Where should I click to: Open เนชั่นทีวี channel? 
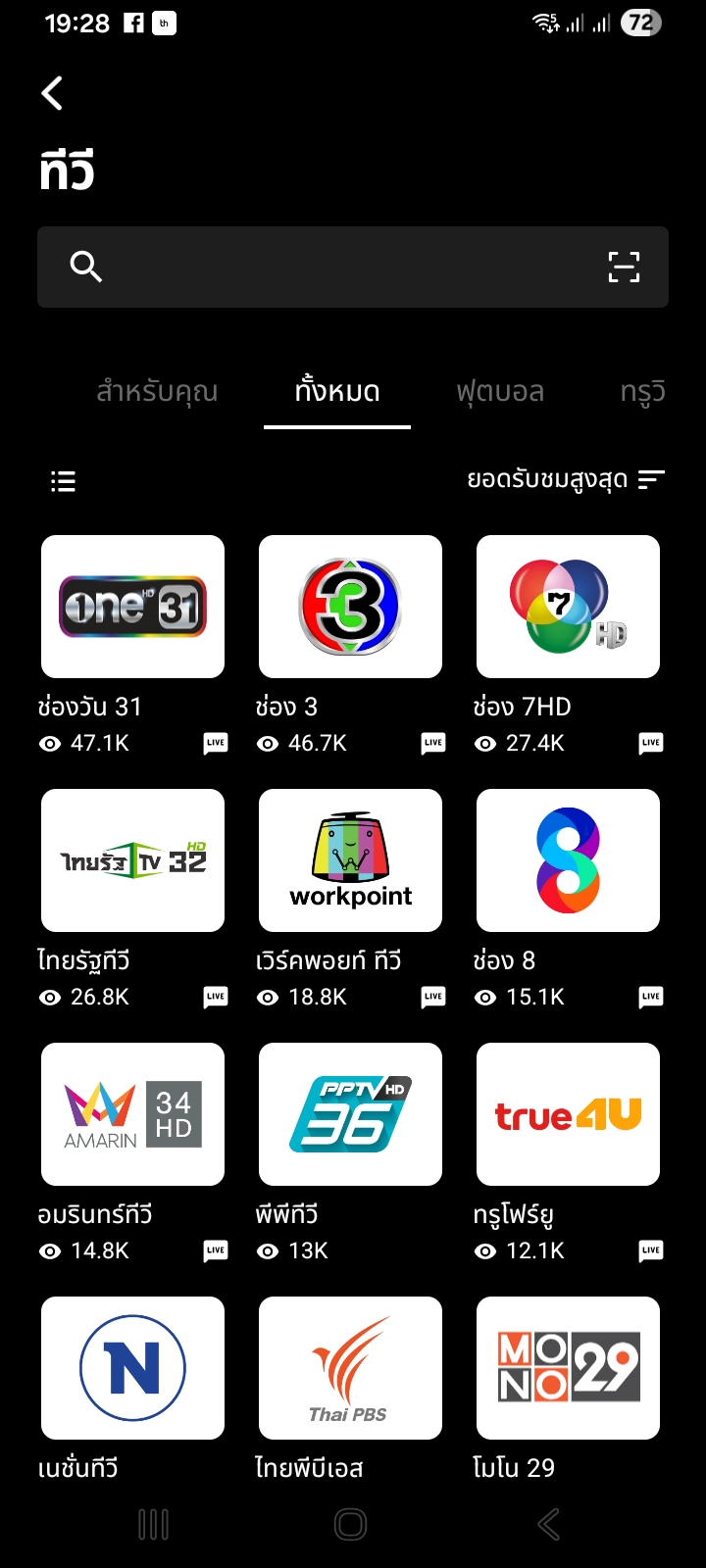click(x=132, y=1368)
